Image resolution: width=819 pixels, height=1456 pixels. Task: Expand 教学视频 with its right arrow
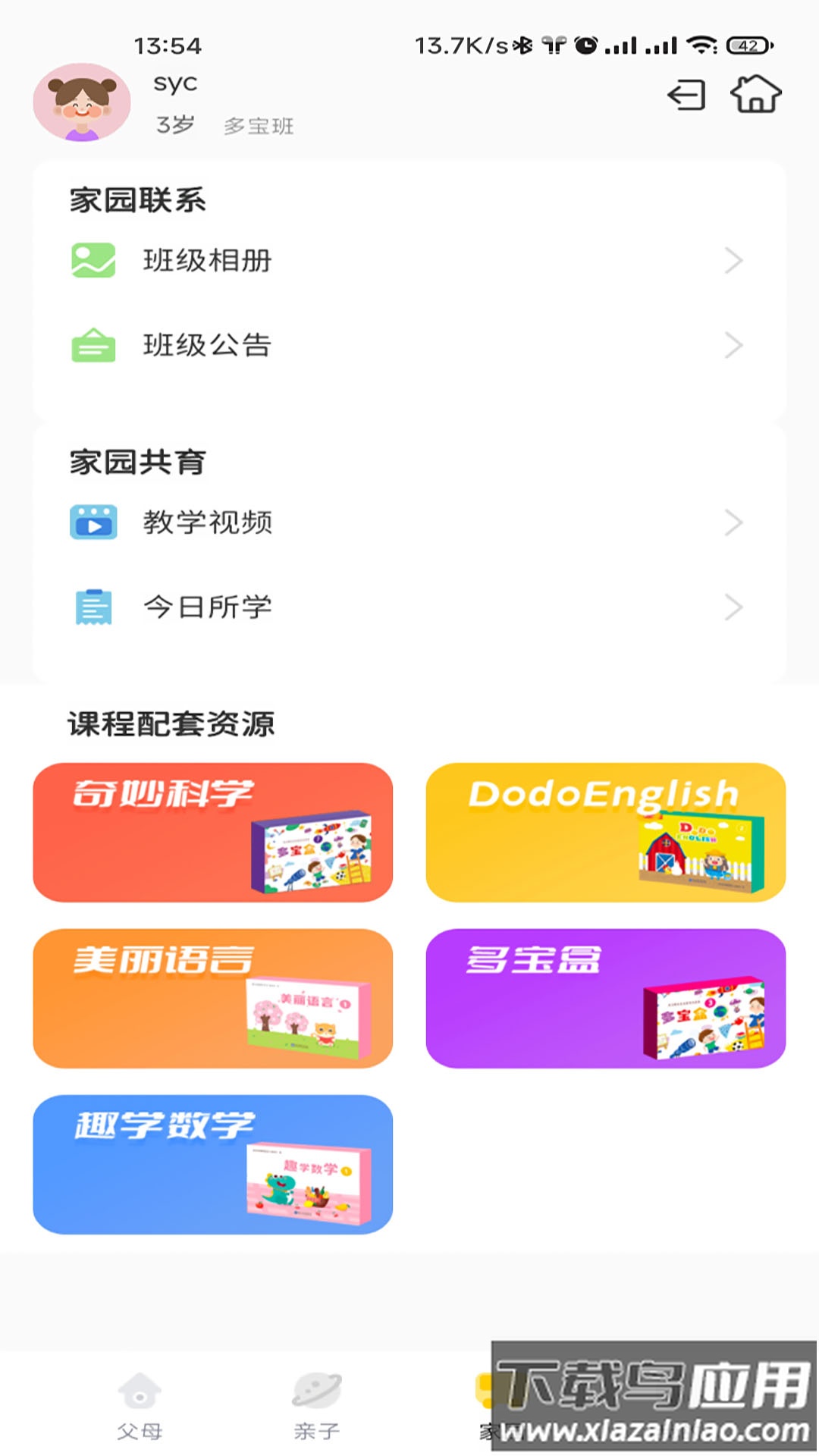coord(733,522)
